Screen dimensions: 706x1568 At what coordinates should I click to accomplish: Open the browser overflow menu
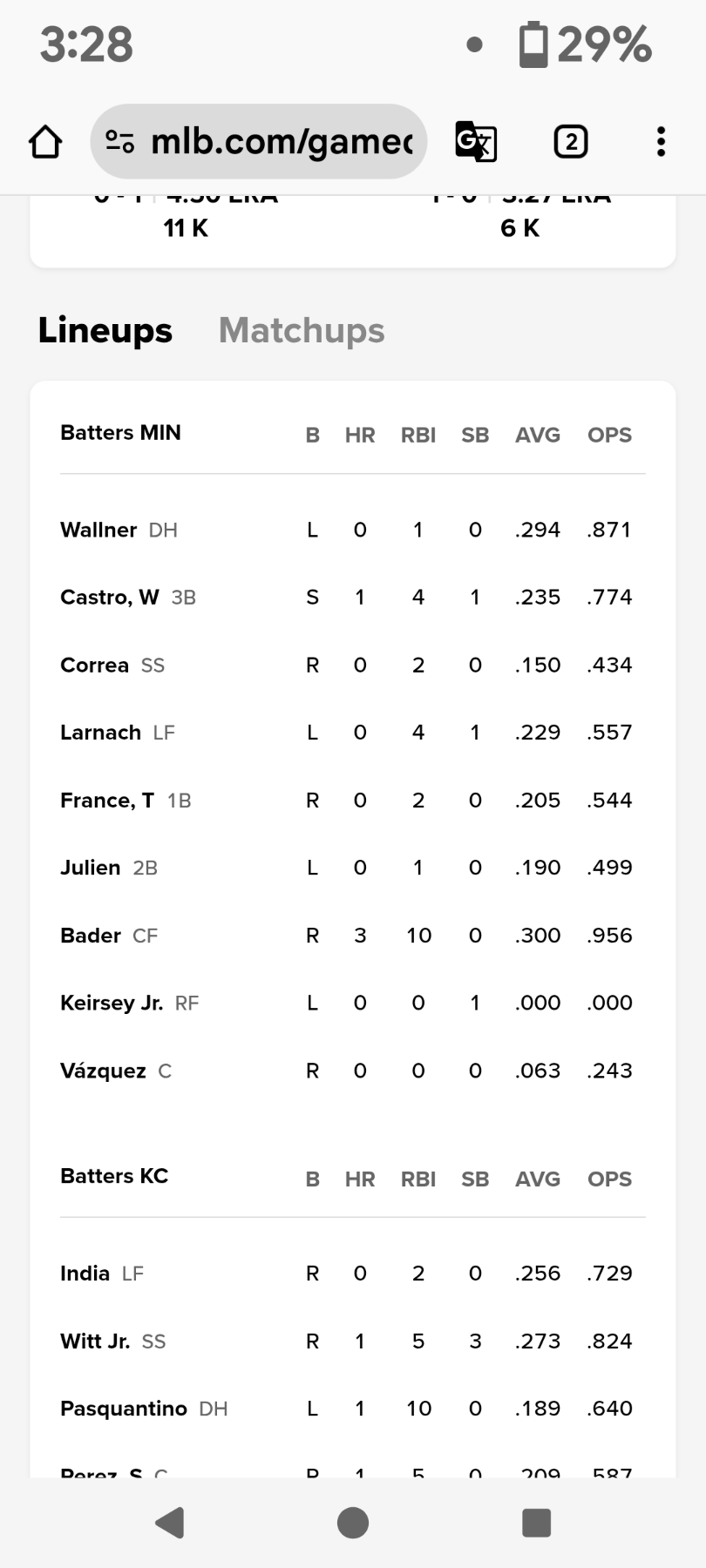(661, 142)
